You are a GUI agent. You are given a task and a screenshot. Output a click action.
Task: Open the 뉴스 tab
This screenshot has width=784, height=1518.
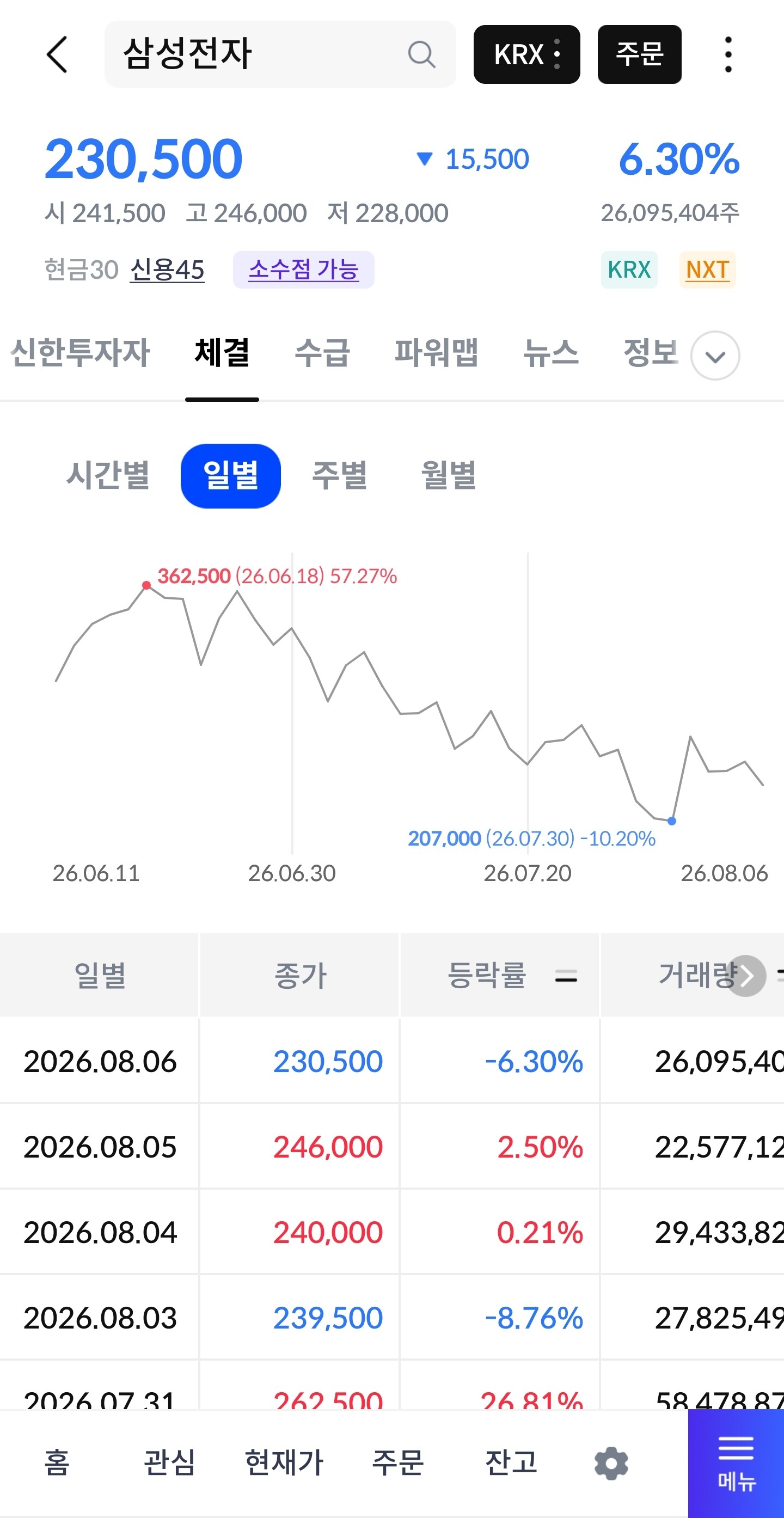[551, 353]
